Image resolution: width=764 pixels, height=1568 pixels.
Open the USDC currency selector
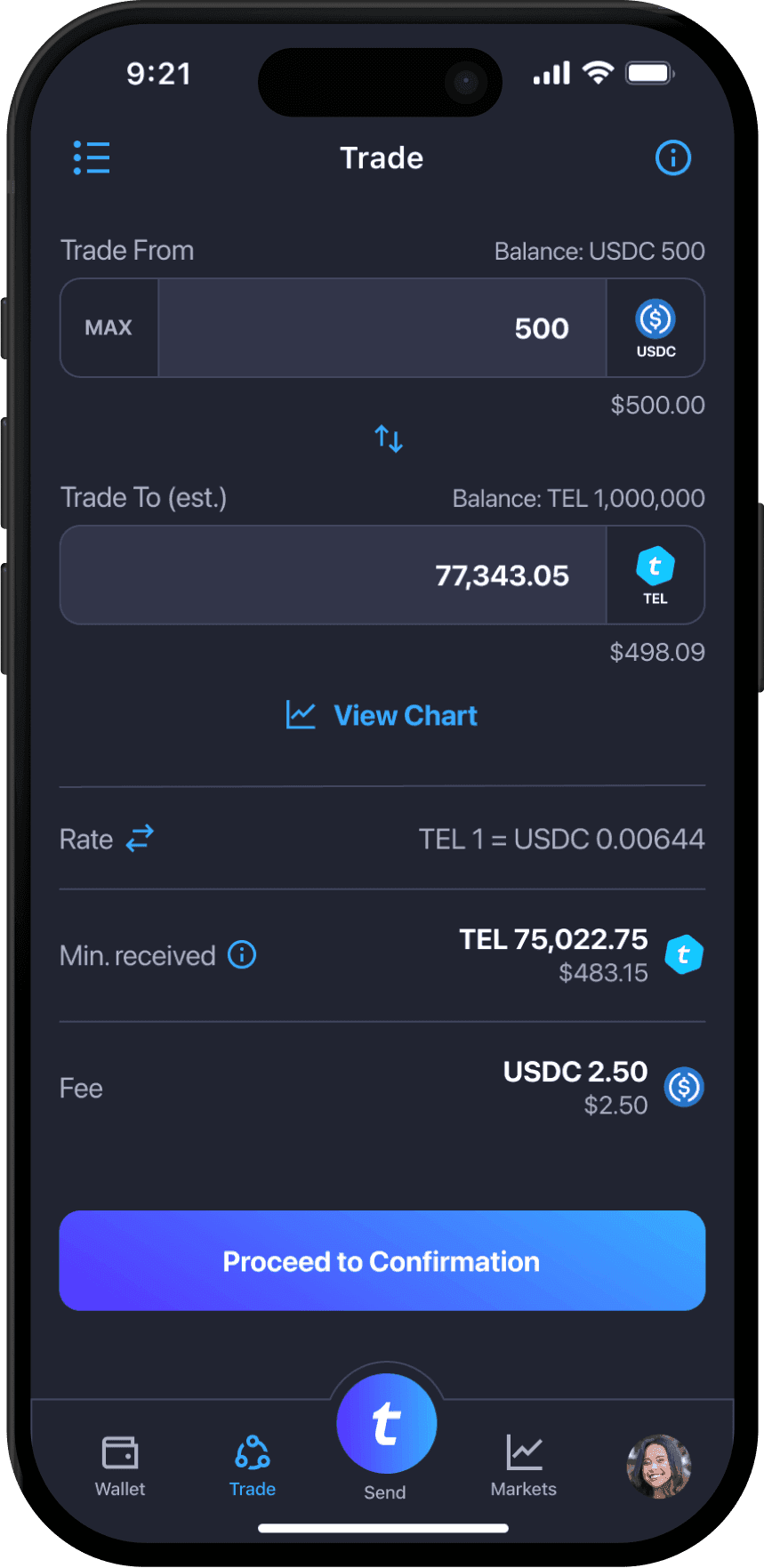pyautogui.click(x=655, y=327)
